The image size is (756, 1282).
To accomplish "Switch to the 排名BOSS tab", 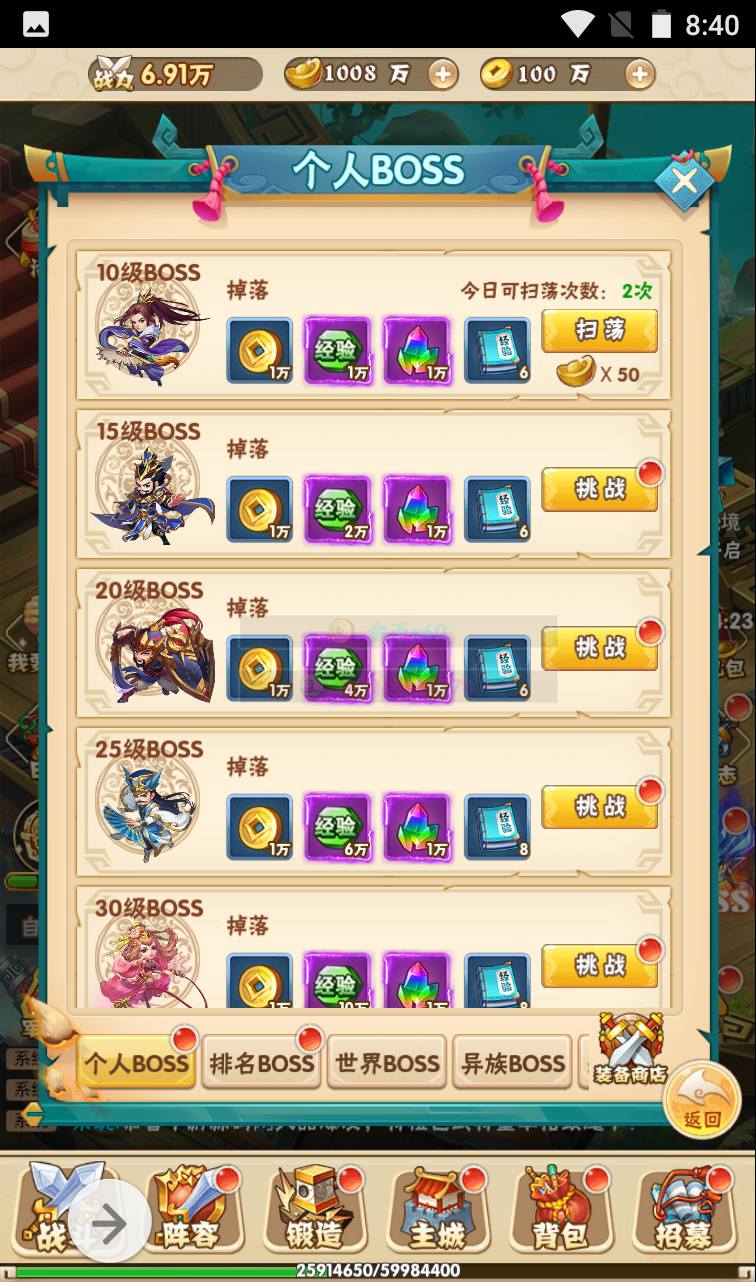I will [262, 1063].
